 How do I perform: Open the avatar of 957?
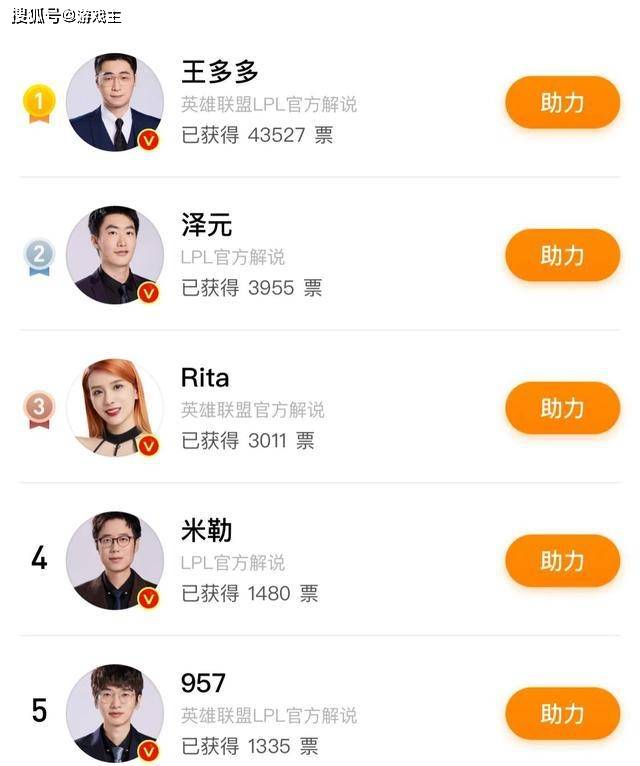click(x=115, y=714)
